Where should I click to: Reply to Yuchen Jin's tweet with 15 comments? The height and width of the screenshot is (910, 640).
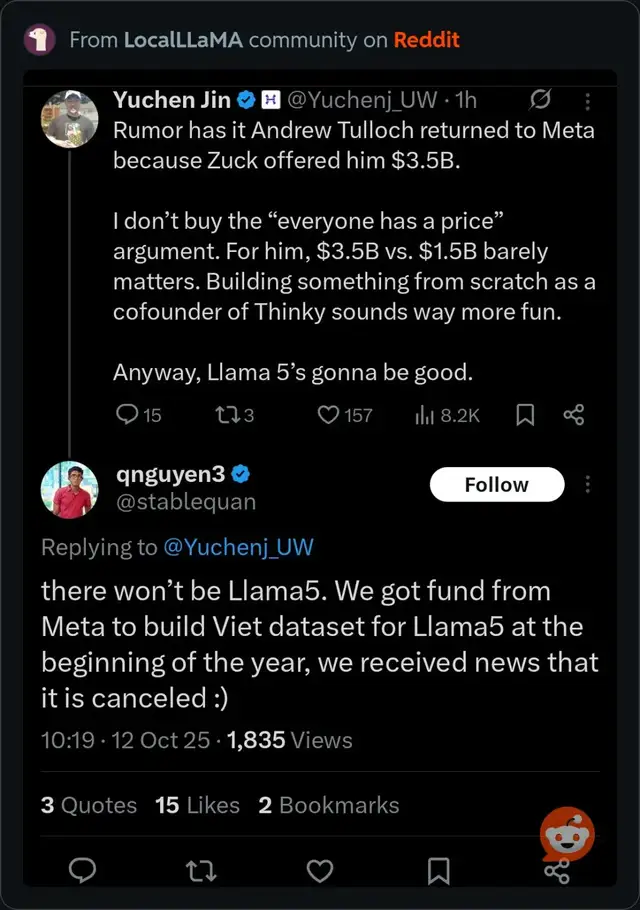(128, 414)
